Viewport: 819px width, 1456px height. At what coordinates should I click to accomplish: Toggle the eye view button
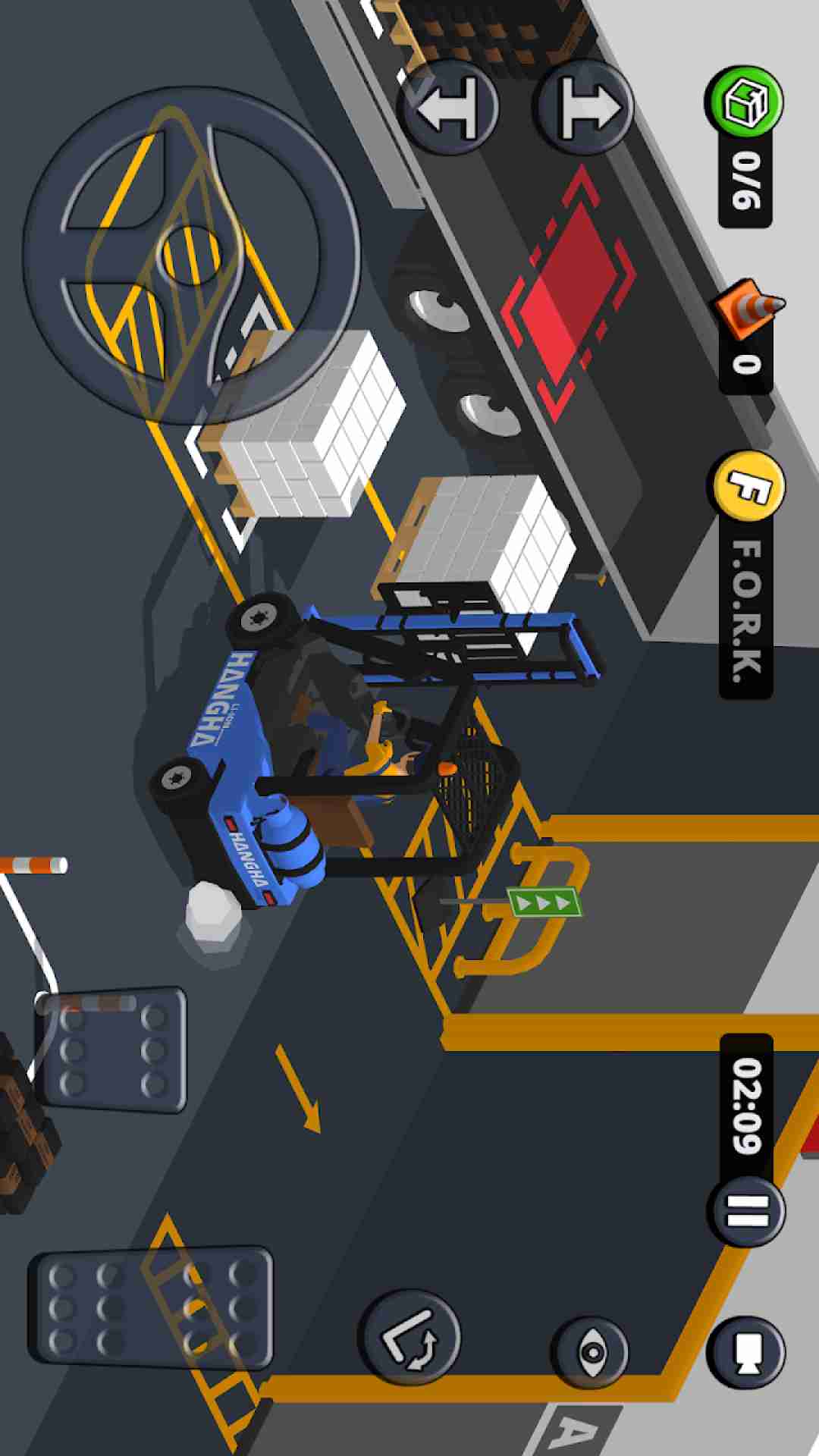[x=591, y=1352]
